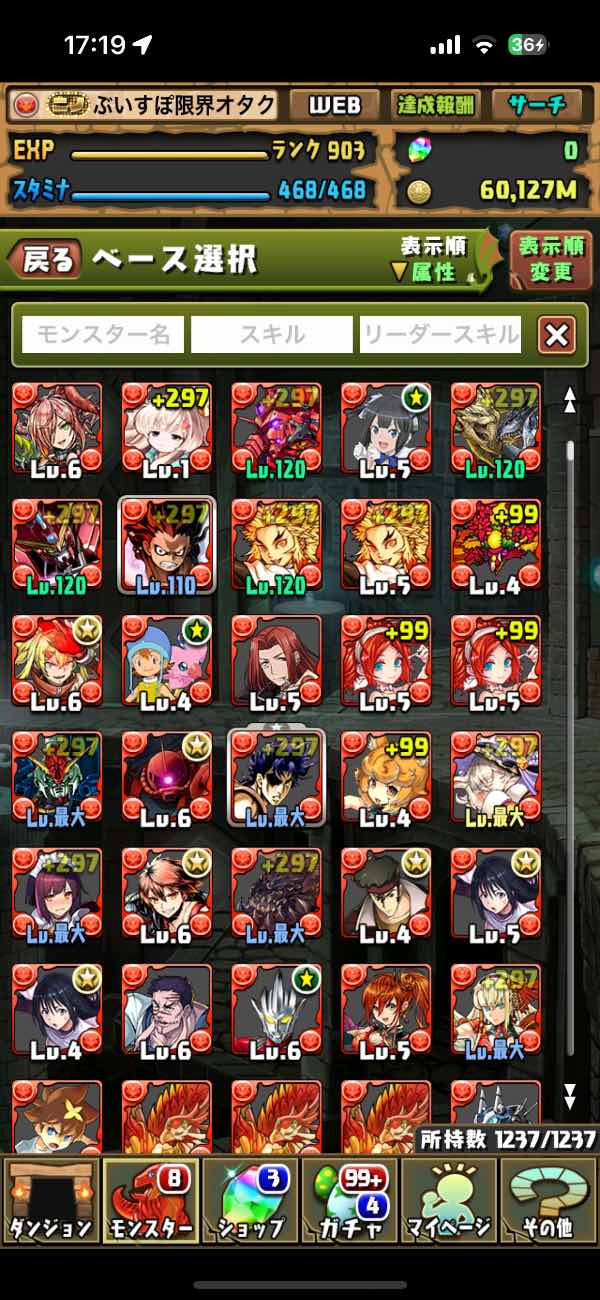Select the Ultraman monster at Lv.6
This screenshot has height=1300, width=600.
[x=276, y=1011]
